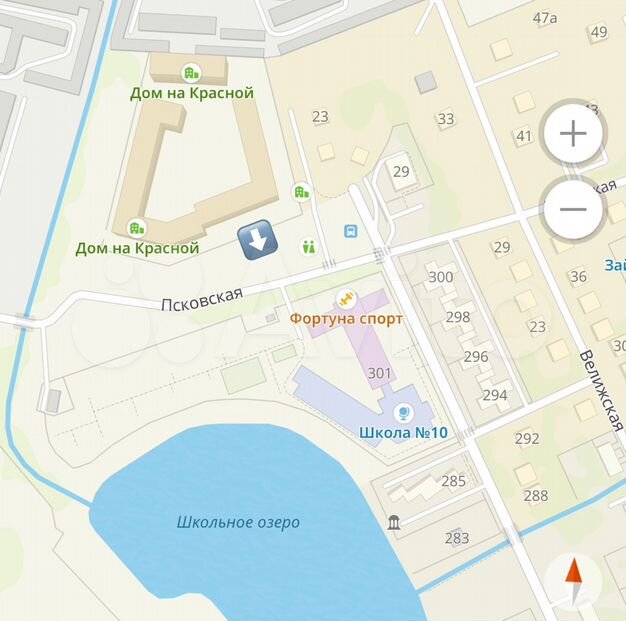This screenshot has height=621, width=626.
Task: Open the Фортуна спорт place marker
Action: (x=347, y=299)
